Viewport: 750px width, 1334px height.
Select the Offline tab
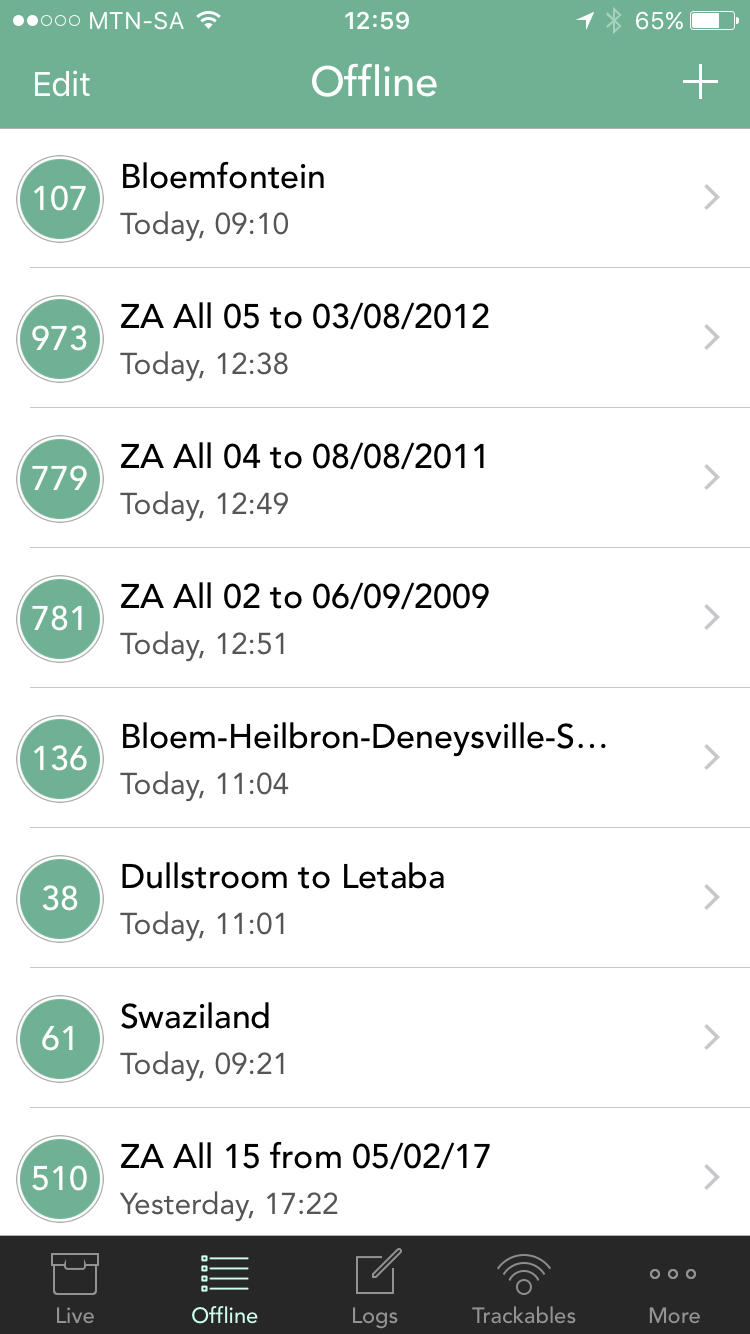225,1287
